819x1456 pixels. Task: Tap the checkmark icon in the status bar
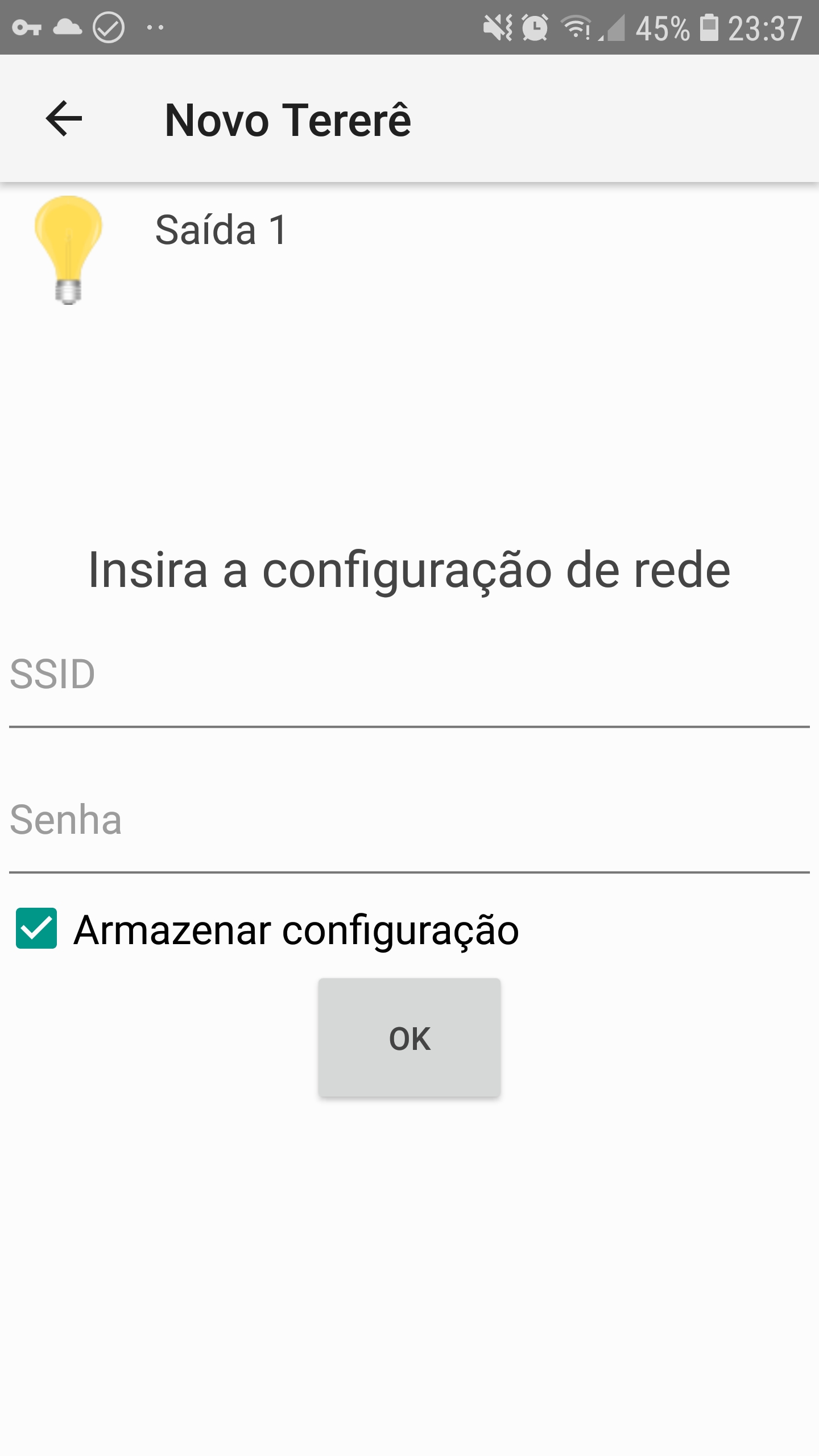[x=109, y=27]
